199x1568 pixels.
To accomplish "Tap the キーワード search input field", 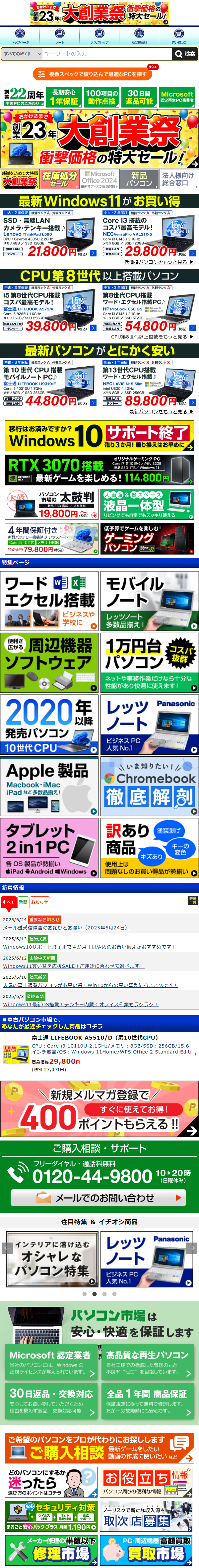I will point(107,54).
